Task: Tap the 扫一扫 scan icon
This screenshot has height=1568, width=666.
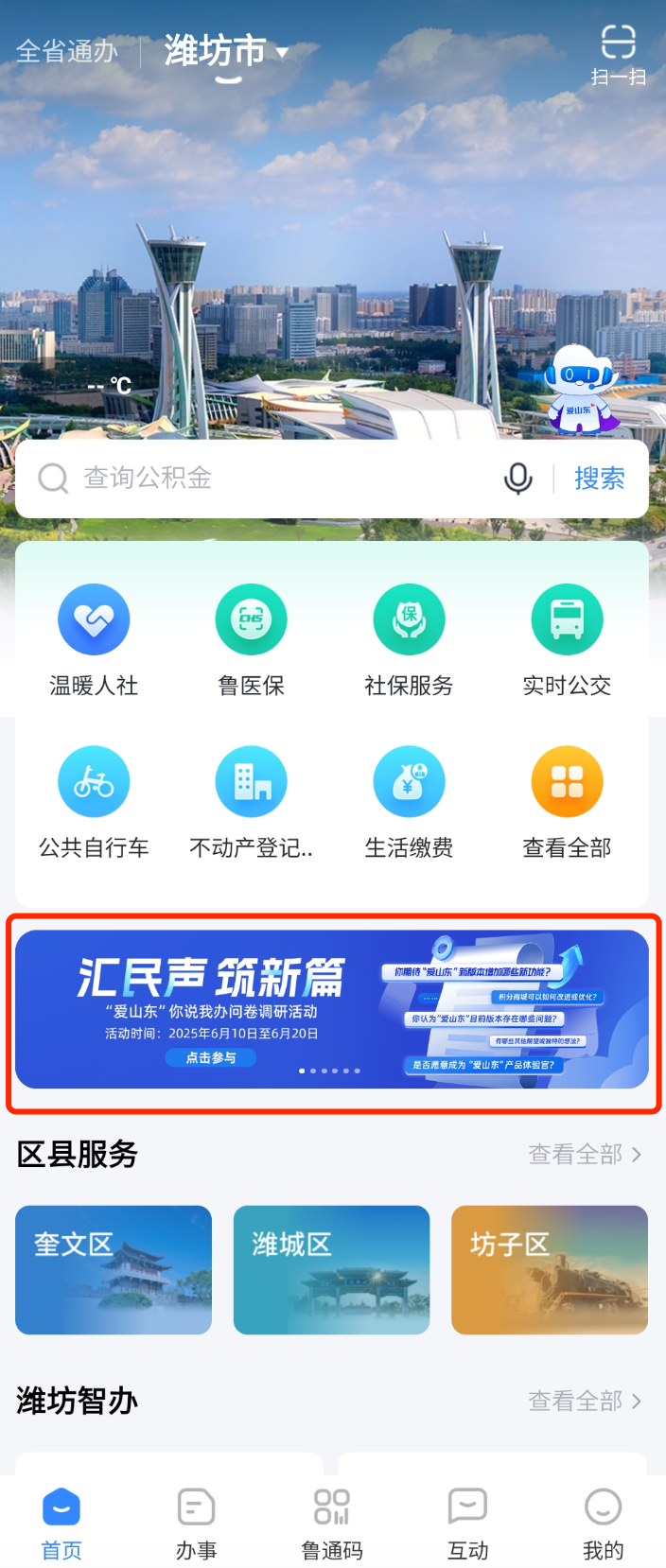Action: click(x=618, y=55)
